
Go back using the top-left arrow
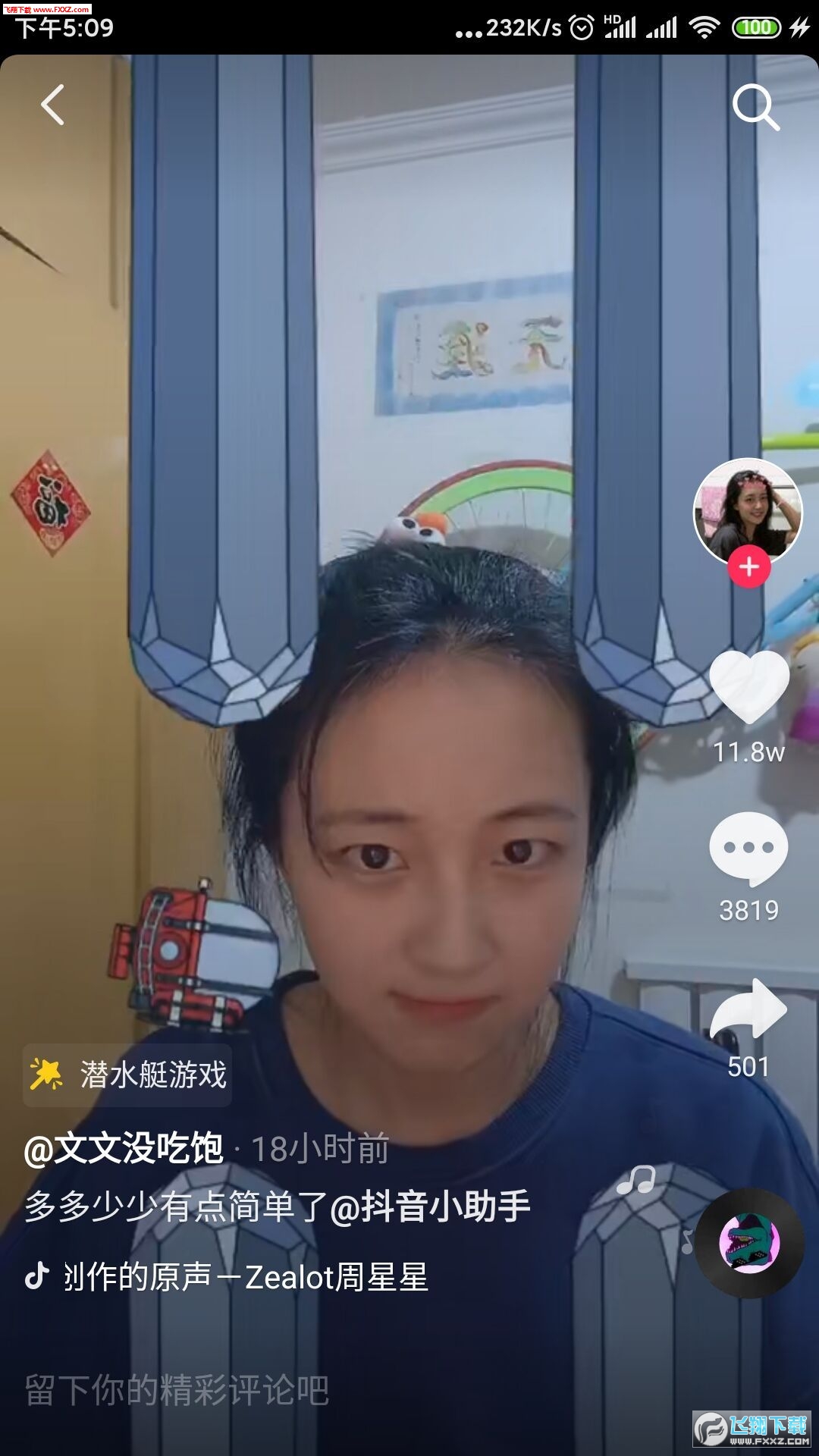coord(52,105)
